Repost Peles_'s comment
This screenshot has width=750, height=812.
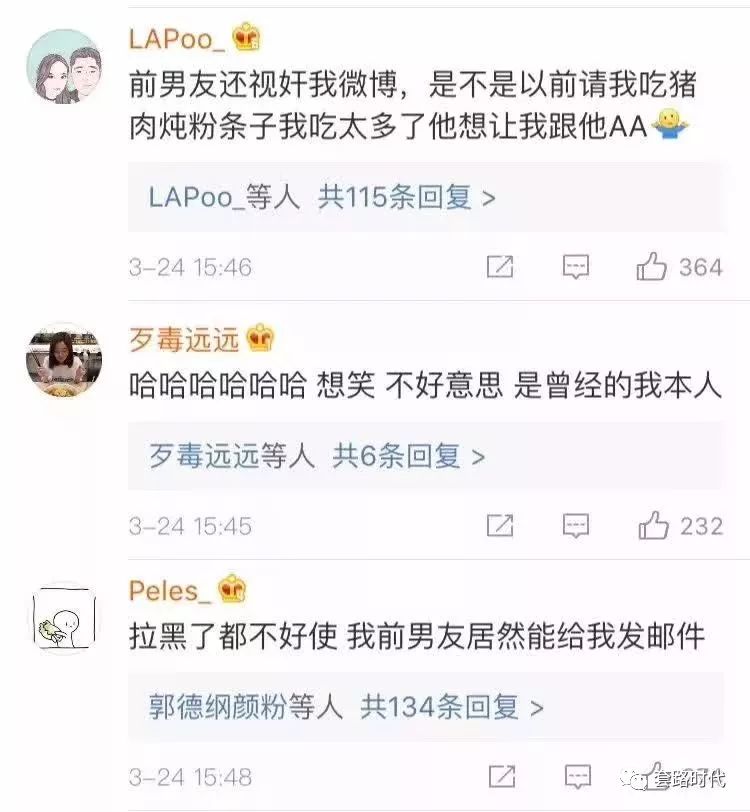click(x=500, y=777)
